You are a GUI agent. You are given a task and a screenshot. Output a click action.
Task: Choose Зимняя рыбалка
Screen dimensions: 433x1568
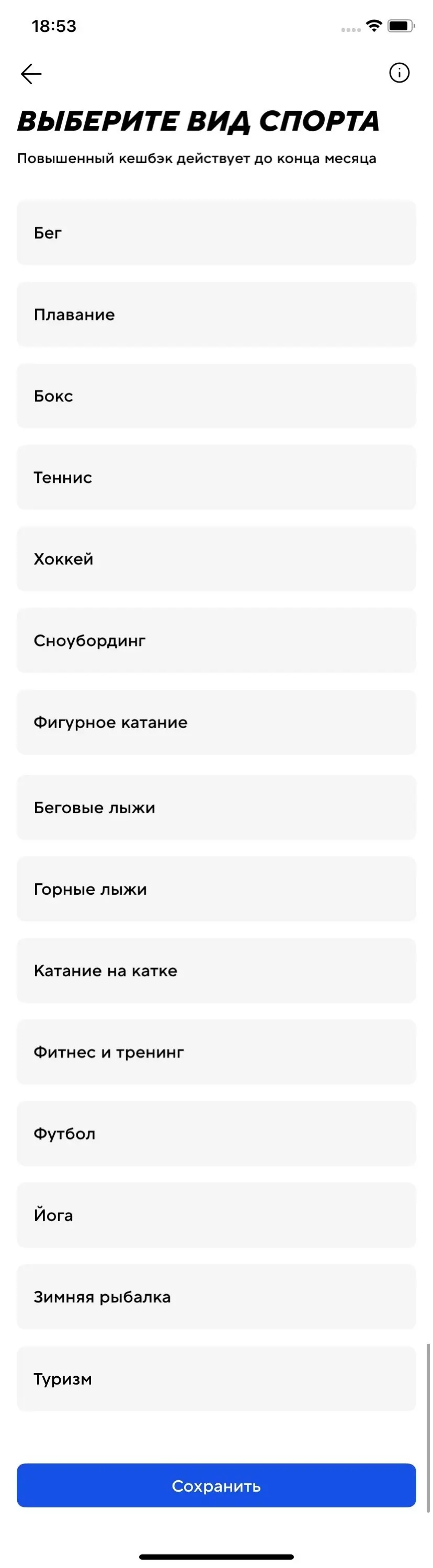pyautogui.click(x=216, y=1297)
